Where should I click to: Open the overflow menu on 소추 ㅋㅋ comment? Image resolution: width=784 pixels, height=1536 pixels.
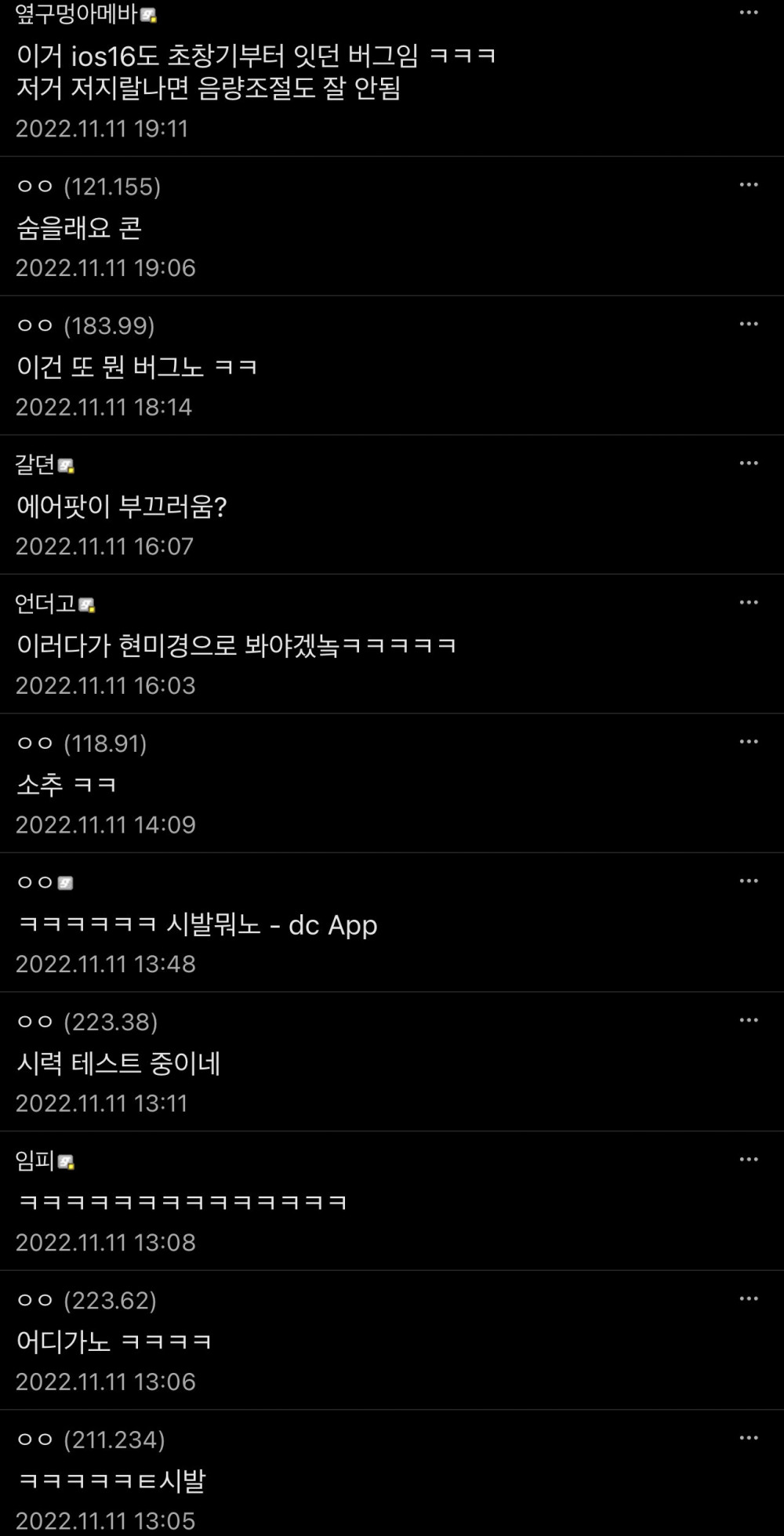click(x=748, y=742)
